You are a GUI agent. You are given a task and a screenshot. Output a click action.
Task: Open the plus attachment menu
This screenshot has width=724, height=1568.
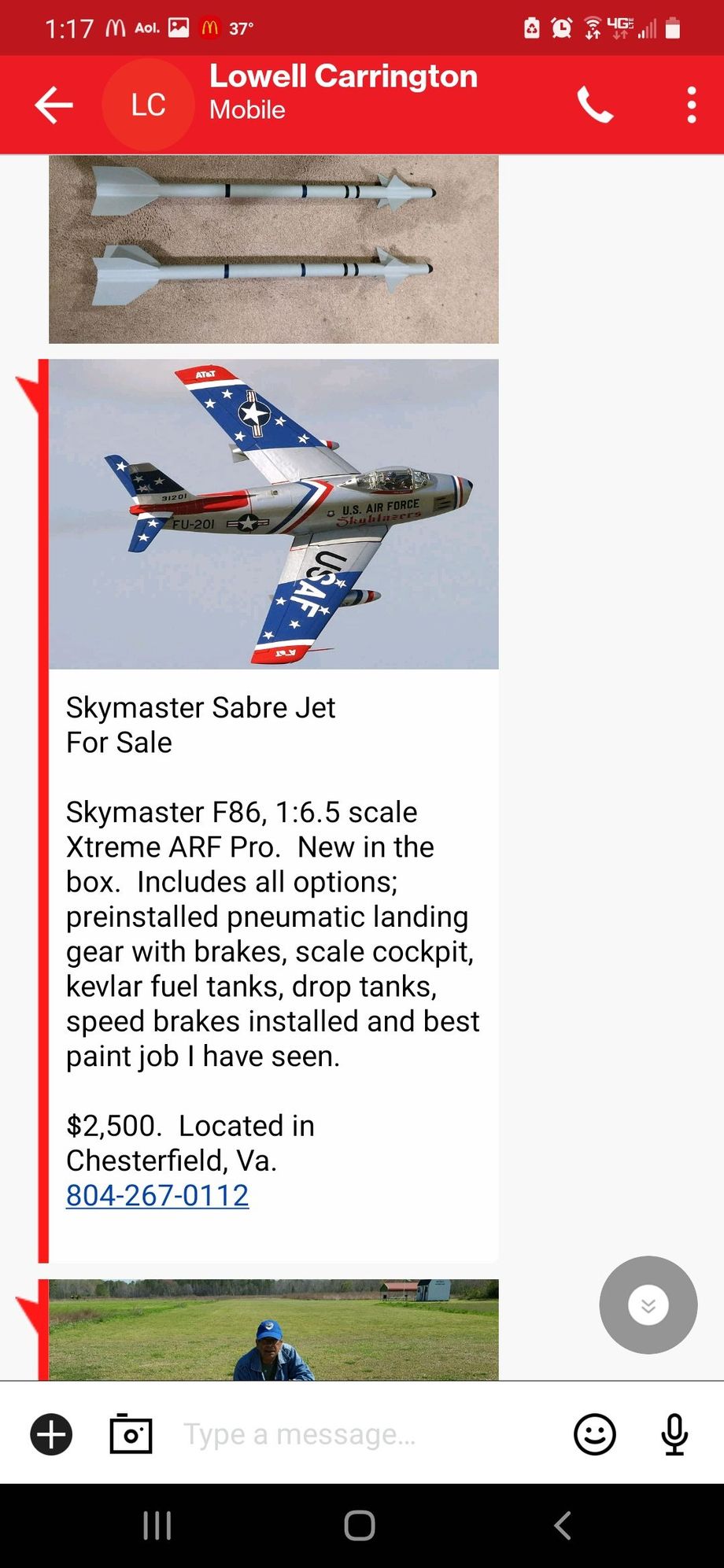pos(51,1434)
